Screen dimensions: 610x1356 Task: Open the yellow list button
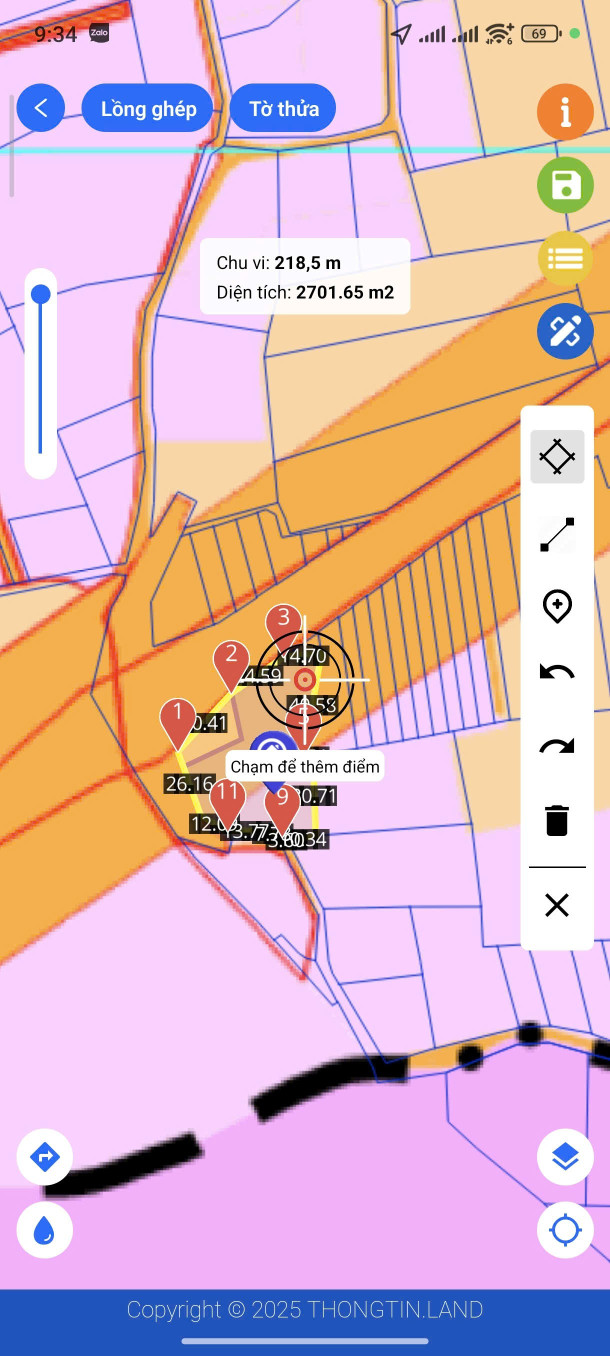[x=565, y=258]
